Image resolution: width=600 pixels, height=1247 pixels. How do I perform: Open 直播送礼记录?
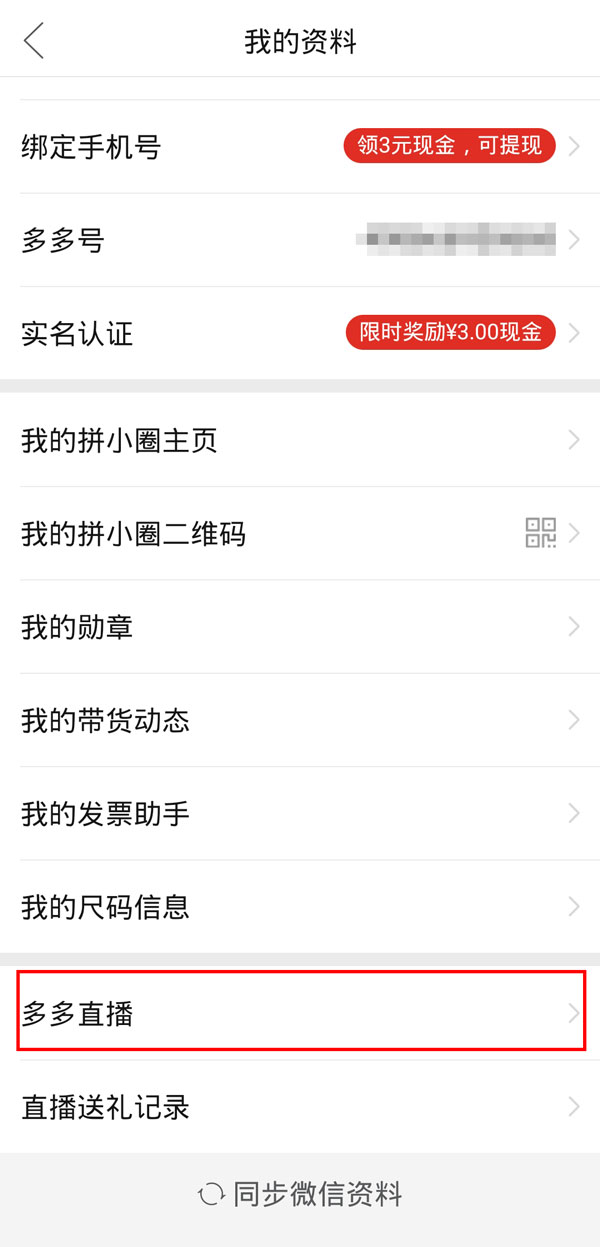tap(300, 1107)
